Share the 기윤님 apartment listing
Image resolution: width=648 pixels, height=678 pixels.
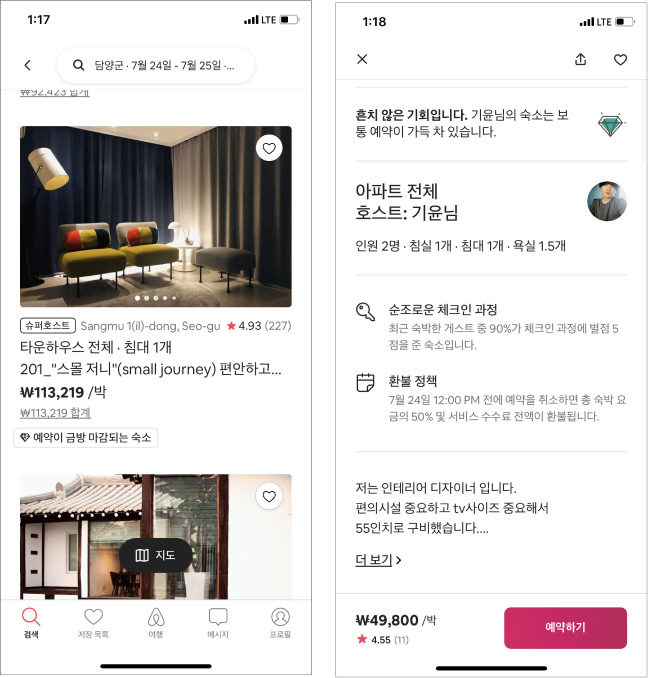point(581,60)
